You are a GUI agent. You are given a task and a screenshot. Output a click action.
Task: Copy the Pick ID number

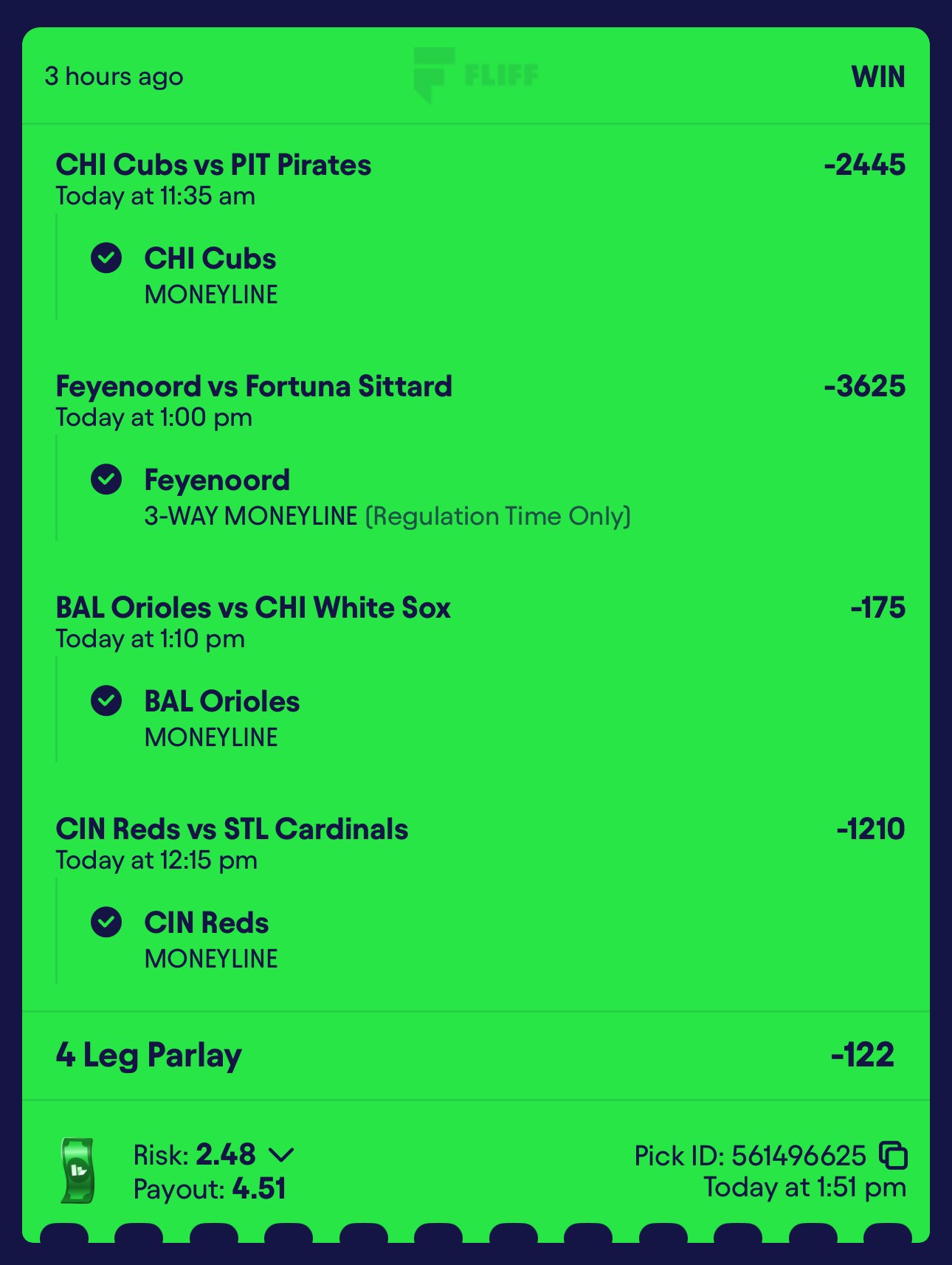tap(893, 1155)
